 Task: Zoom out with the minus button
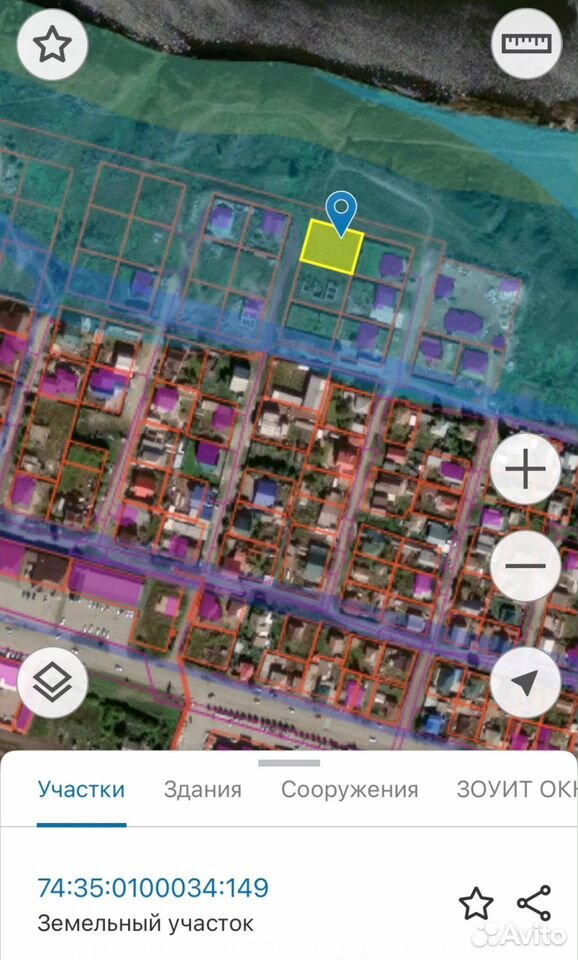(525, 566)
